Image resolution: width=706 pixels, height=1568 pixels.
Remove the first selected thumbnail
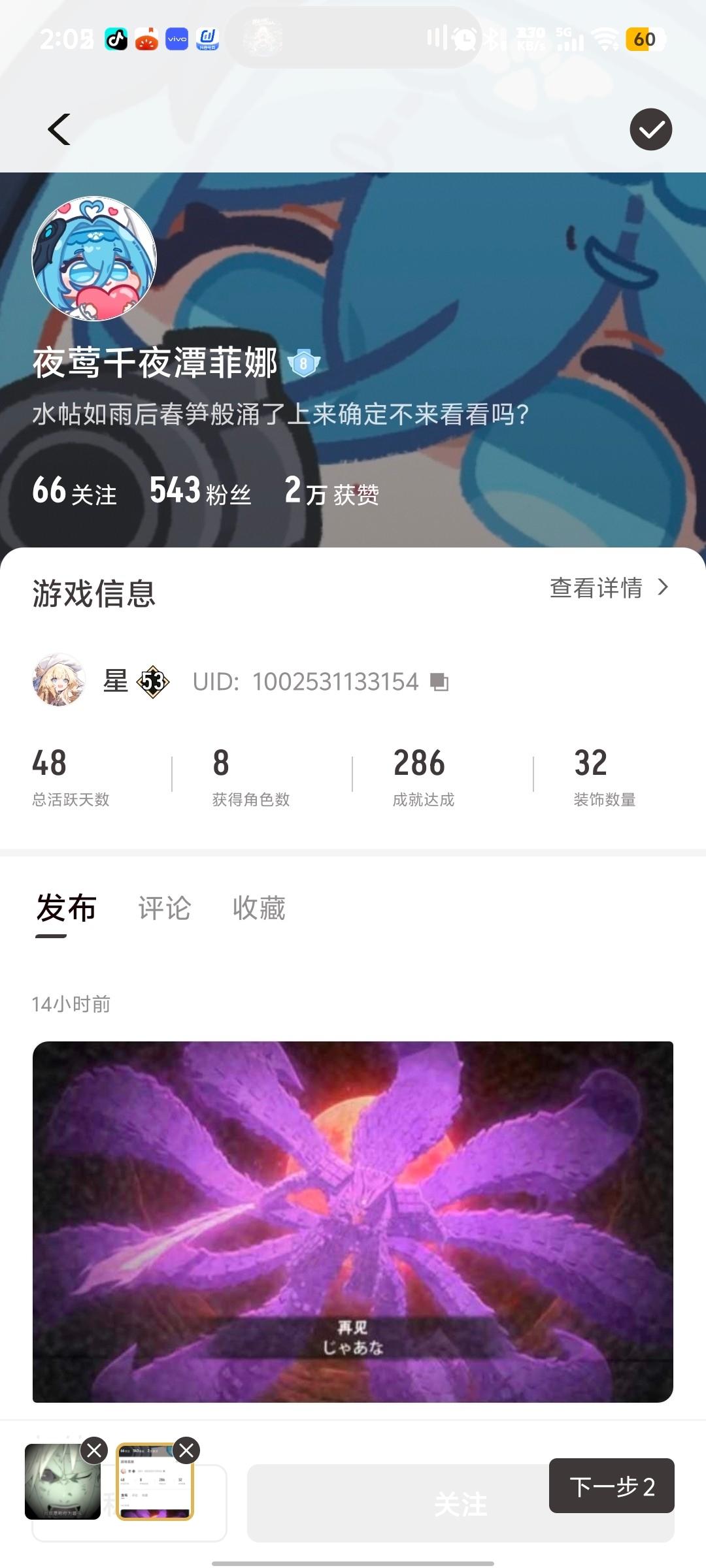[94, 1450]
